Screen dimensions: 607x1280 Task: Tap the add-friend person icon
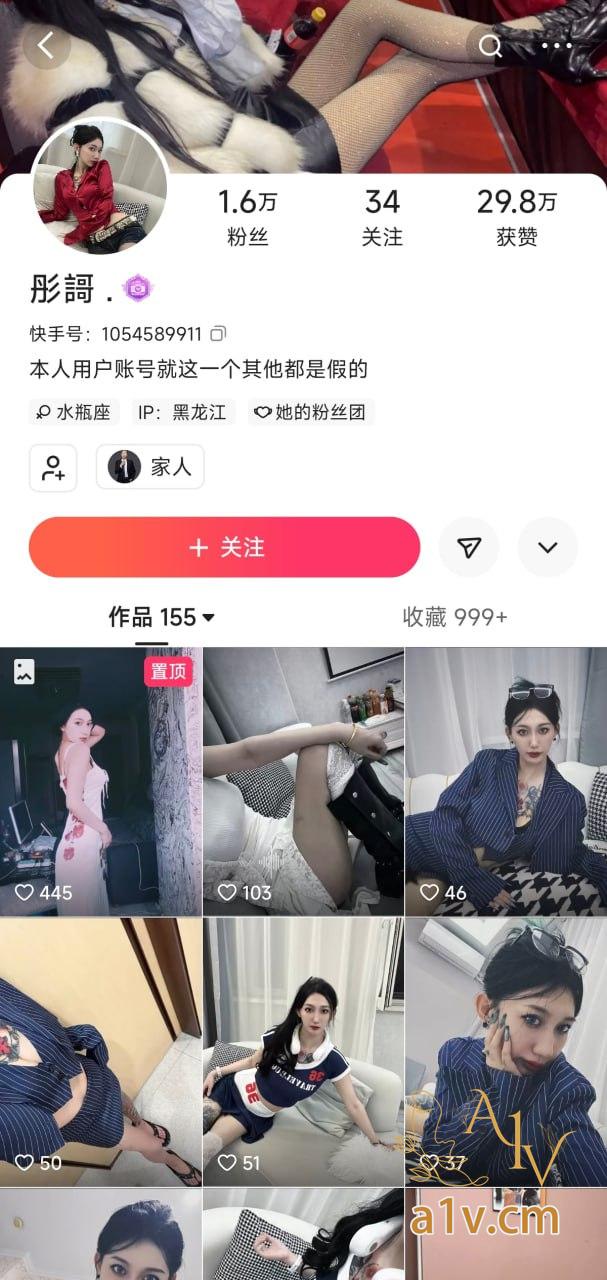pos(53,467)
